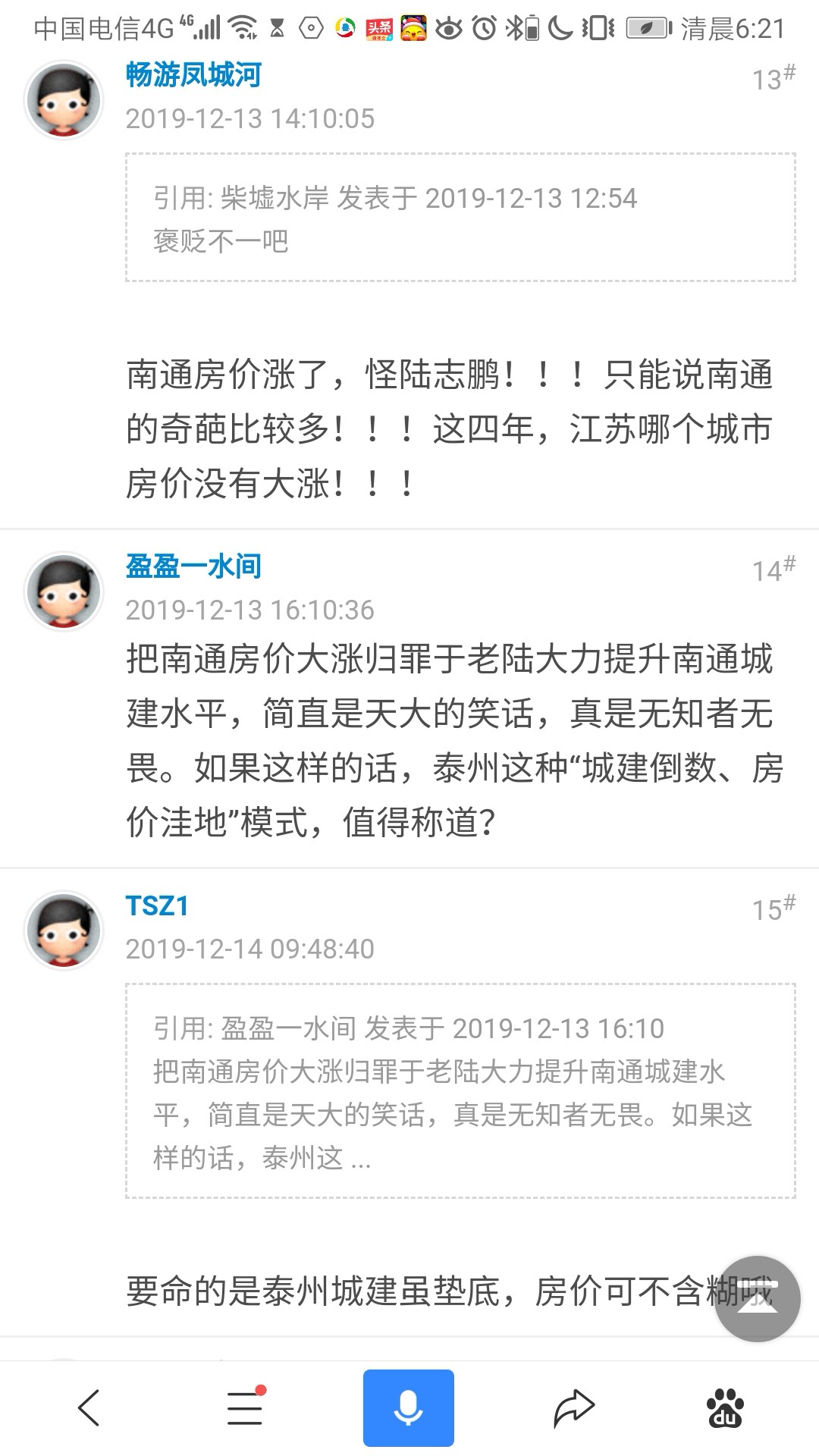Open the browser menu with red dot
This screenshot has height=1456, width=819.
[245, 1407]
